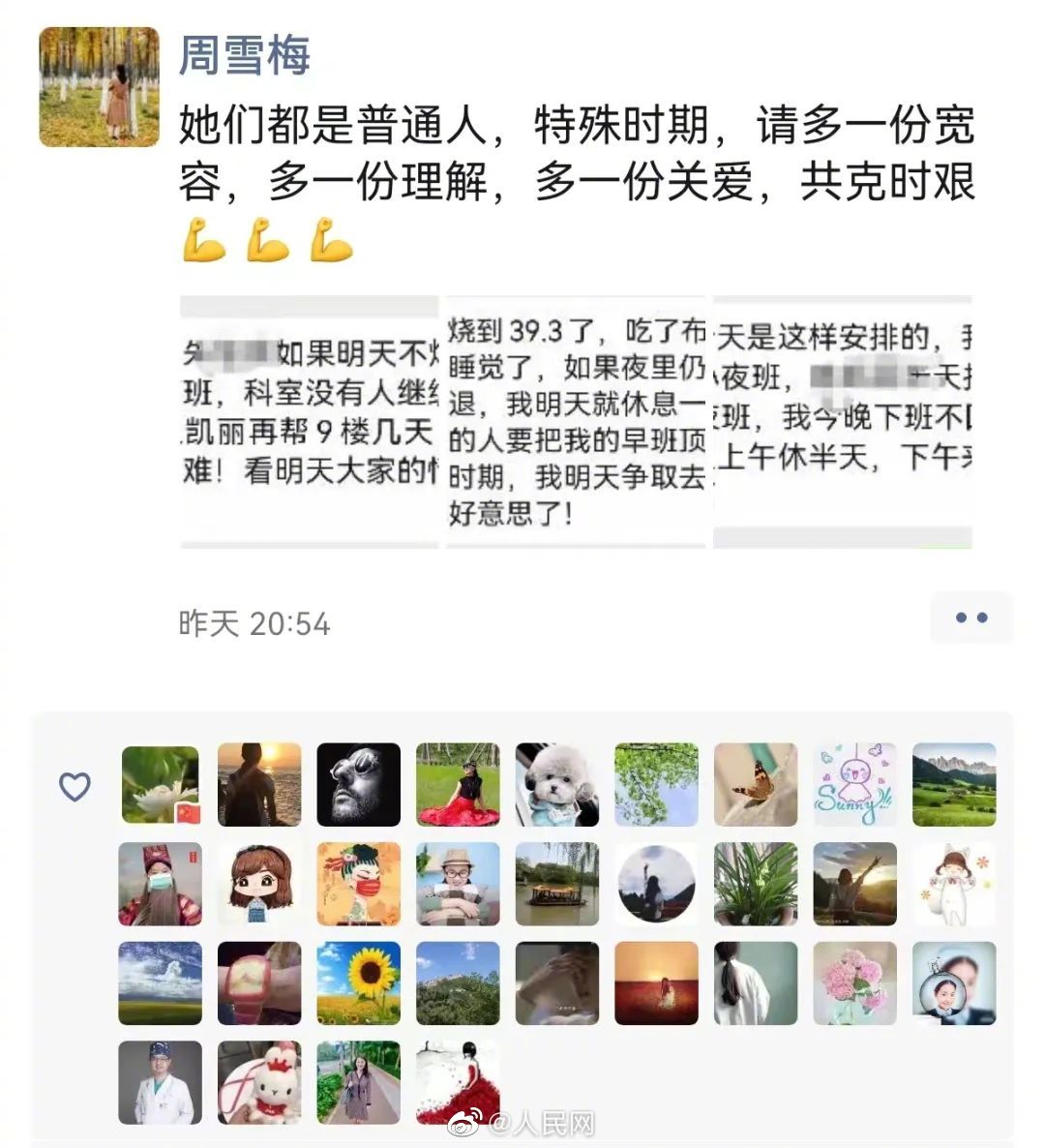
Task: View the first chat screenshot mentioning 凯丽
Action: (310, 422)
